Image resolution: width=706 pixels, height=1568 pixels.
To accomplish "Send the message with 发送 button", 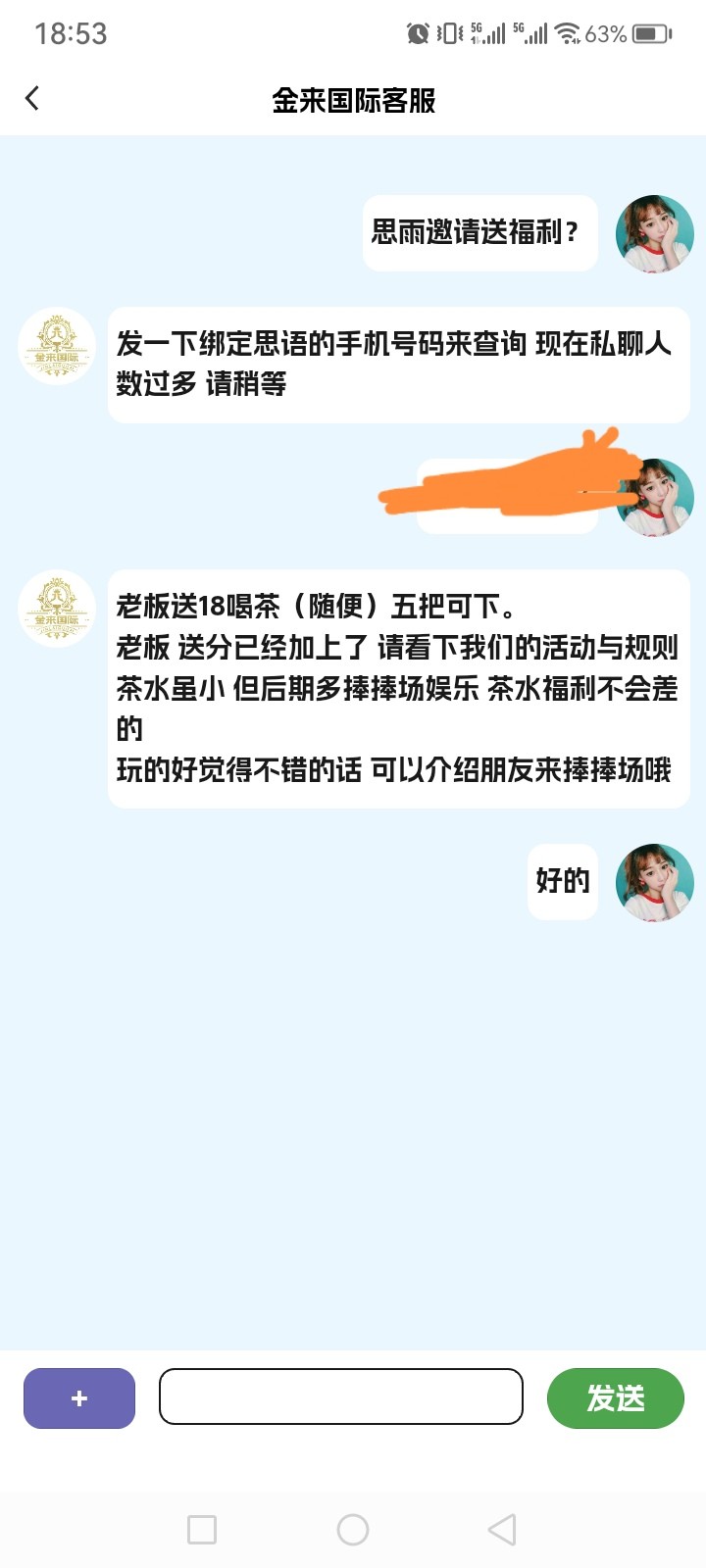I will coord(615,1398).
